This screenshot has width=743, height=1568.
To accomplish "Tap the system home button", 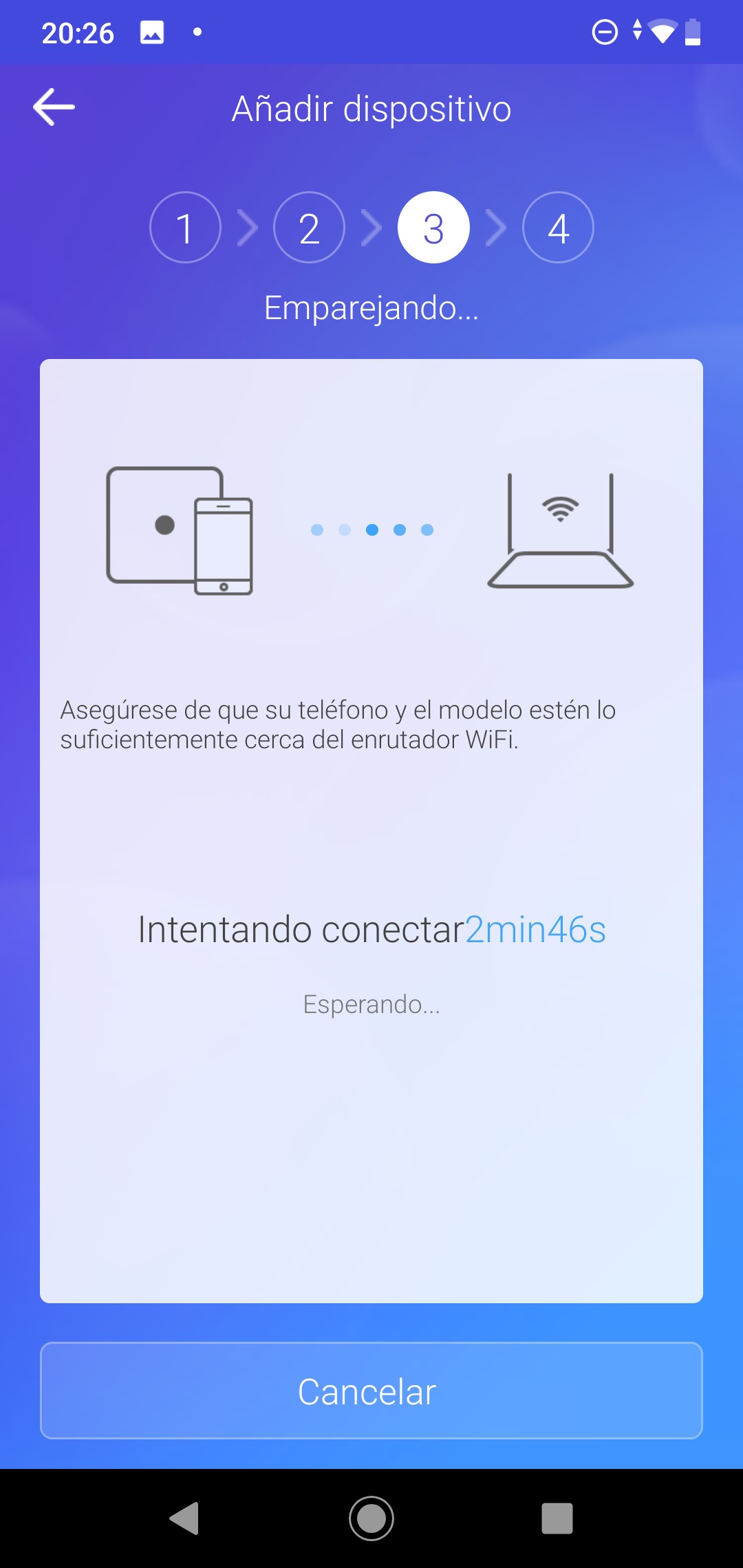I will (371, 1518).
